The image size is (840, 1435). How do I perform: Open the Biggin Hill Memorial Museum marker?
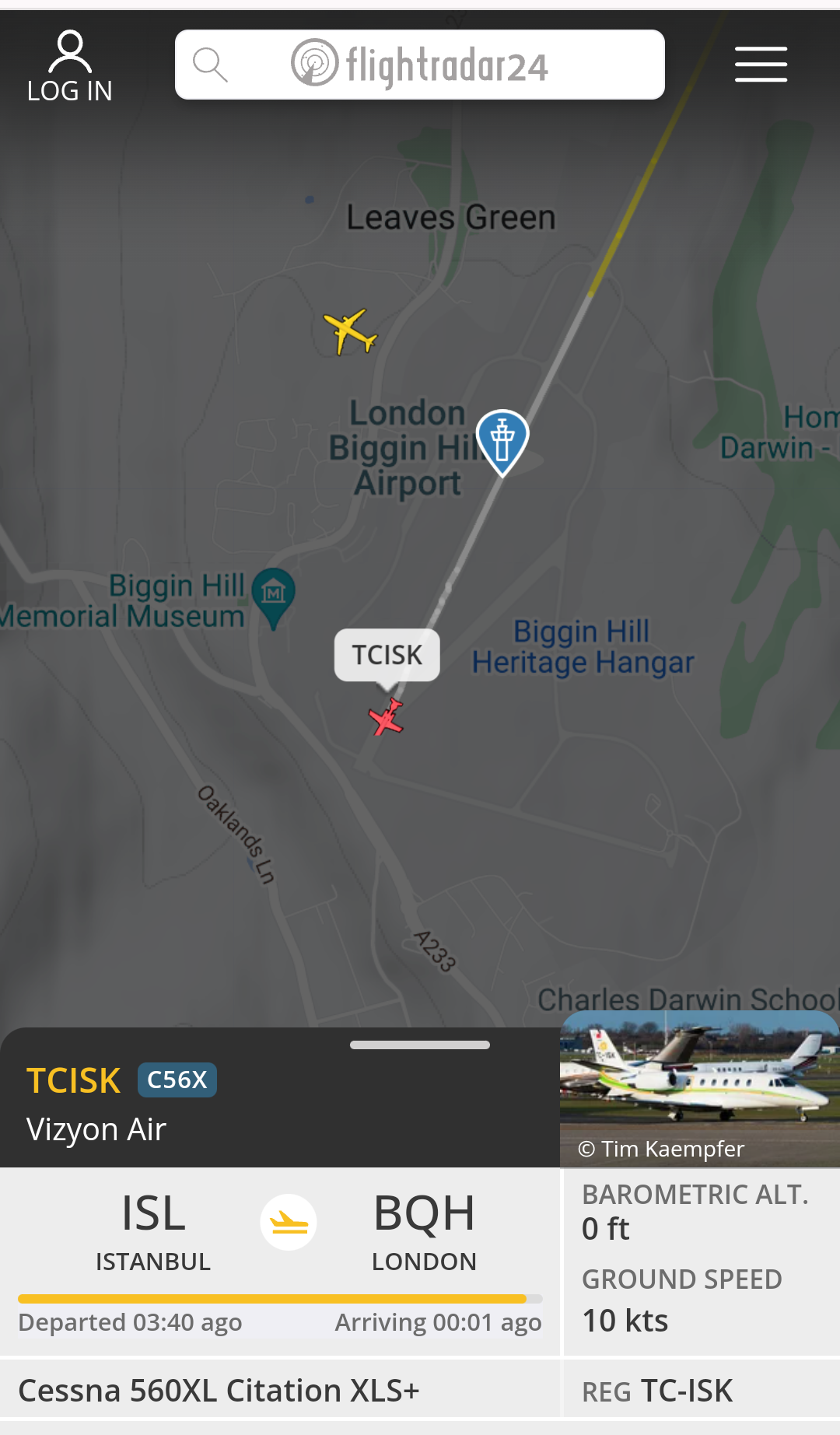(274, 595)
